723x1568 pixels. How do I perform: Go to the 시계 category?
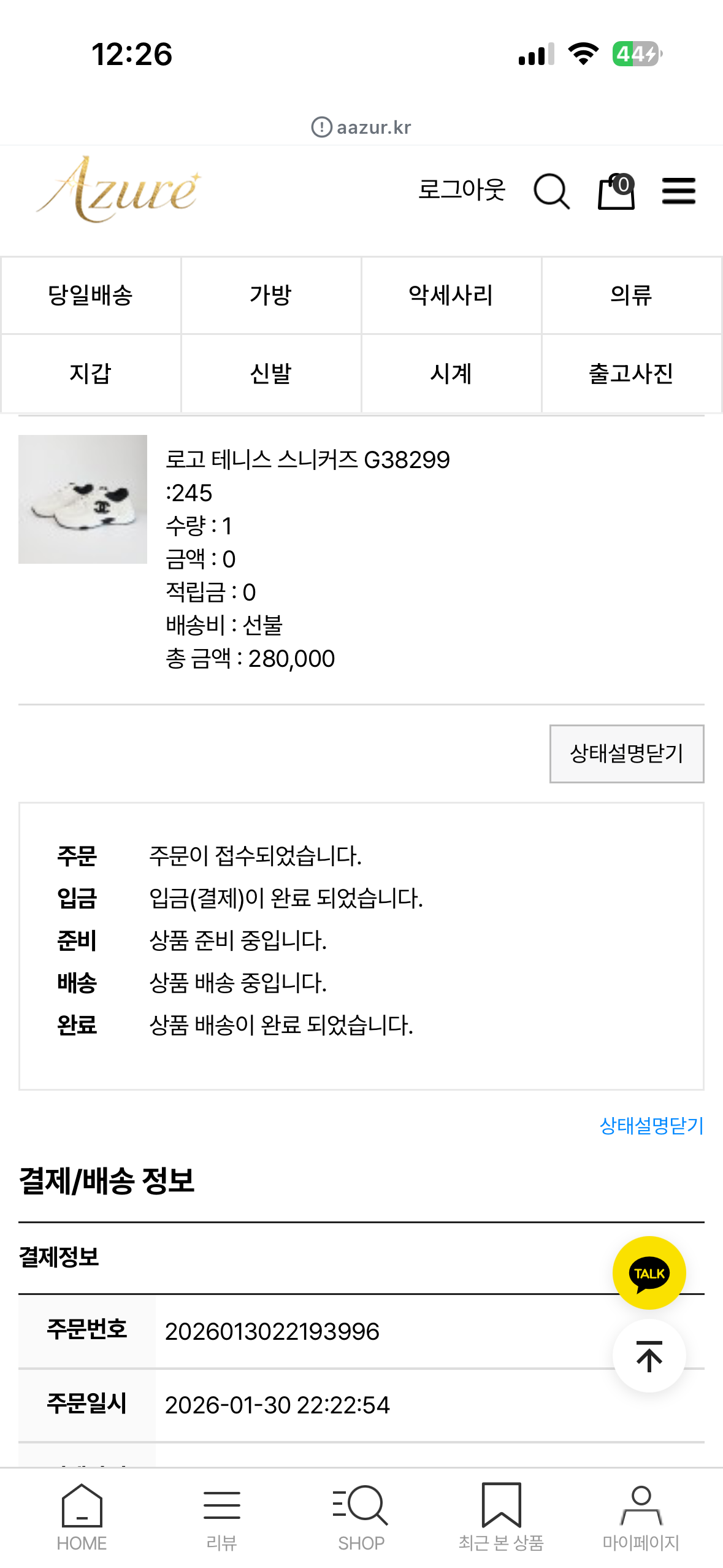tap(451, 374)
